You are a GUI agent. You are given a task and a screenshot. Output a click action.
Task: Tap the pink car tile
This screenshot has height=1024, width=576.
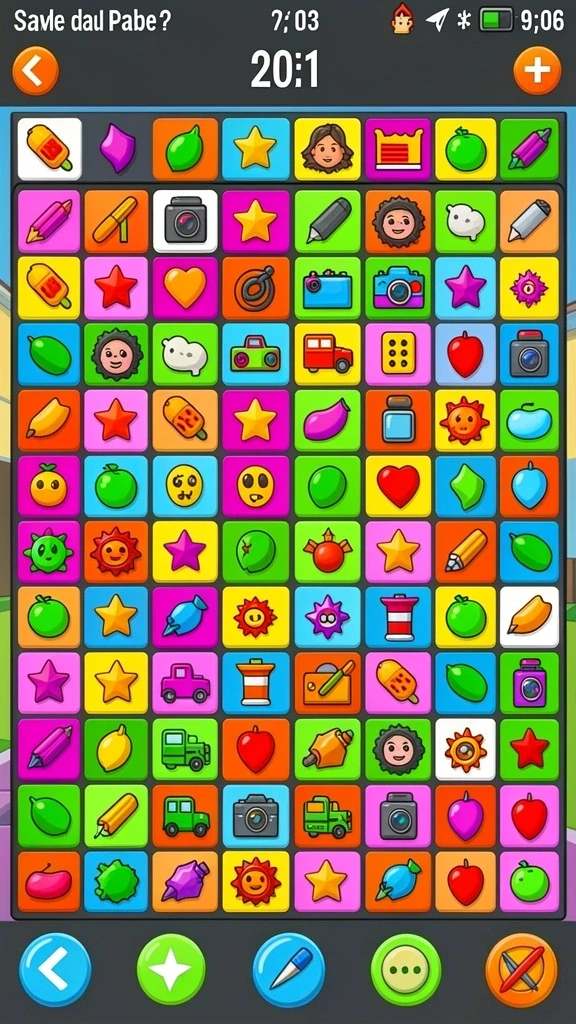185,683
